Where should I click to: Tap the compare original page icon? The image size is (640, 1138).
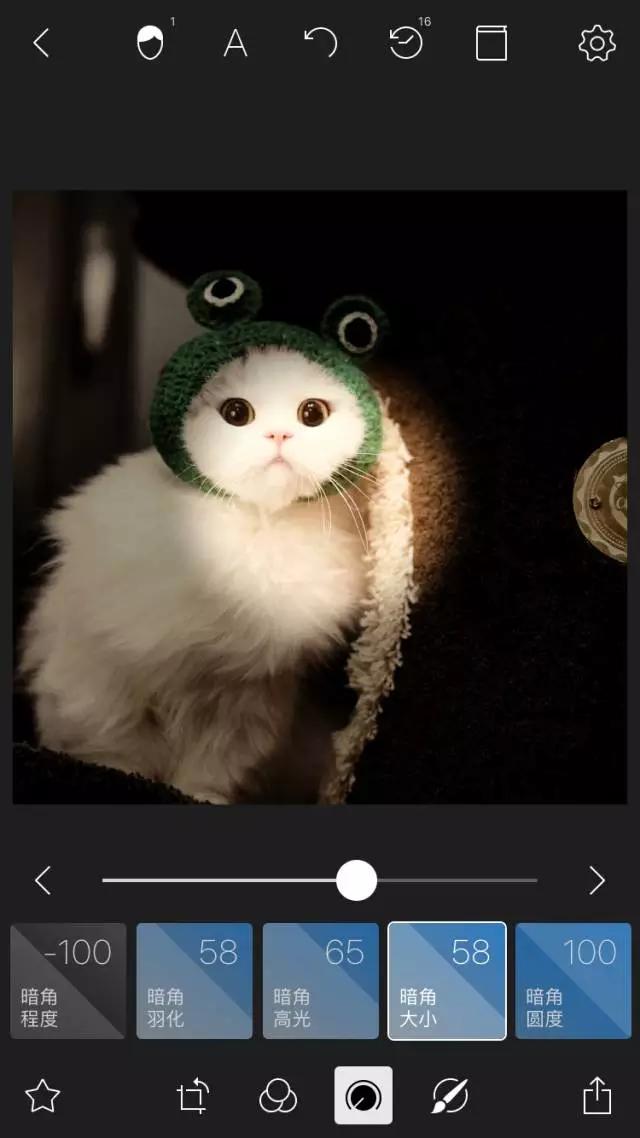click(491, 43)
